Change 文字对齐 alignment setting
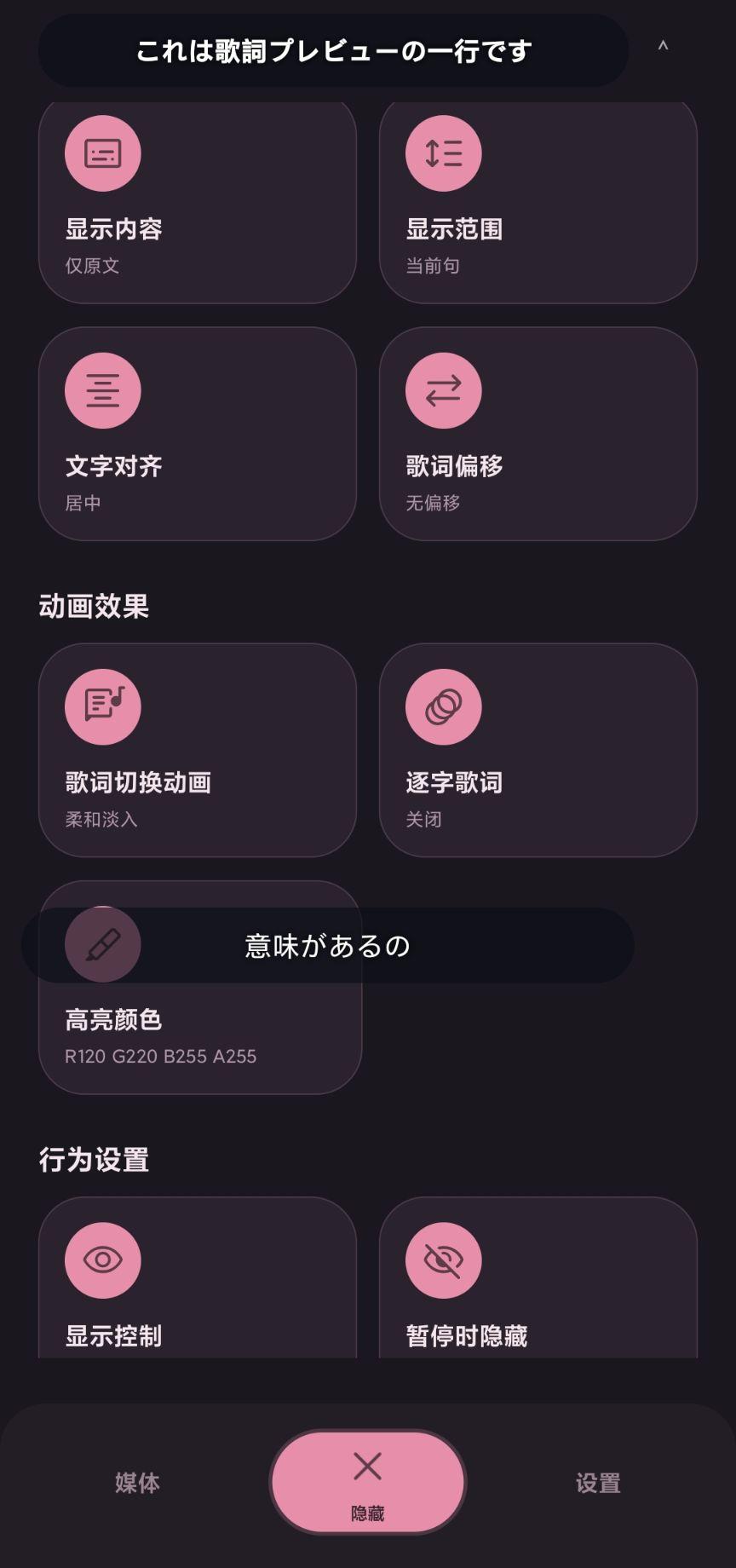This screenshot has width=736, height=1568. coord(198,434)
